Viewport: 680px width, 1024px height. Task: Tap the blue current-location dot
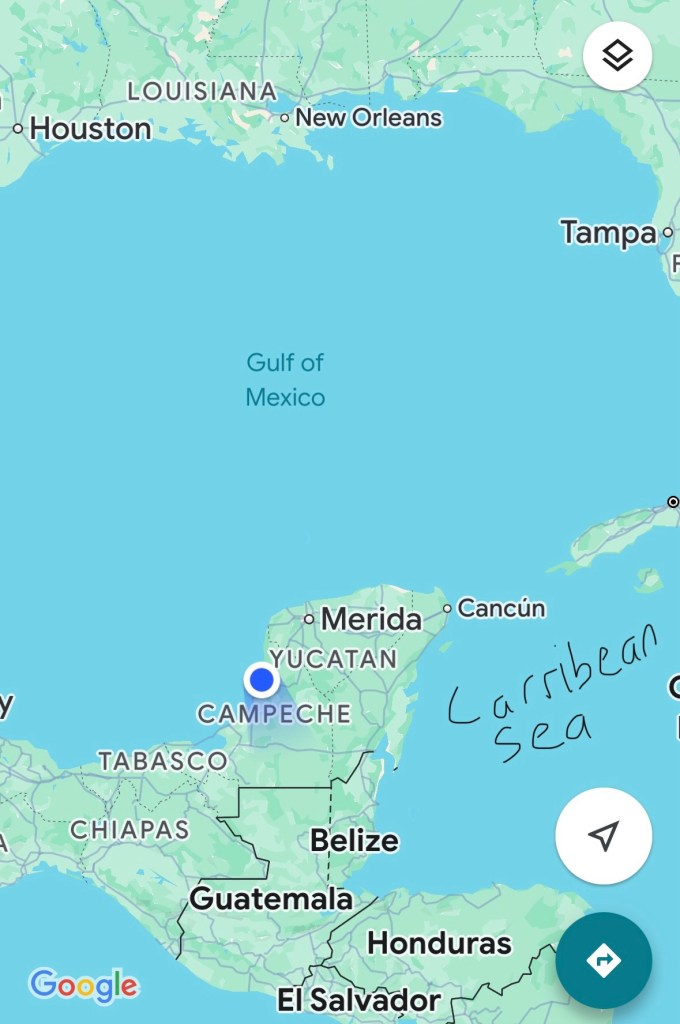click(x=262, y=681)
